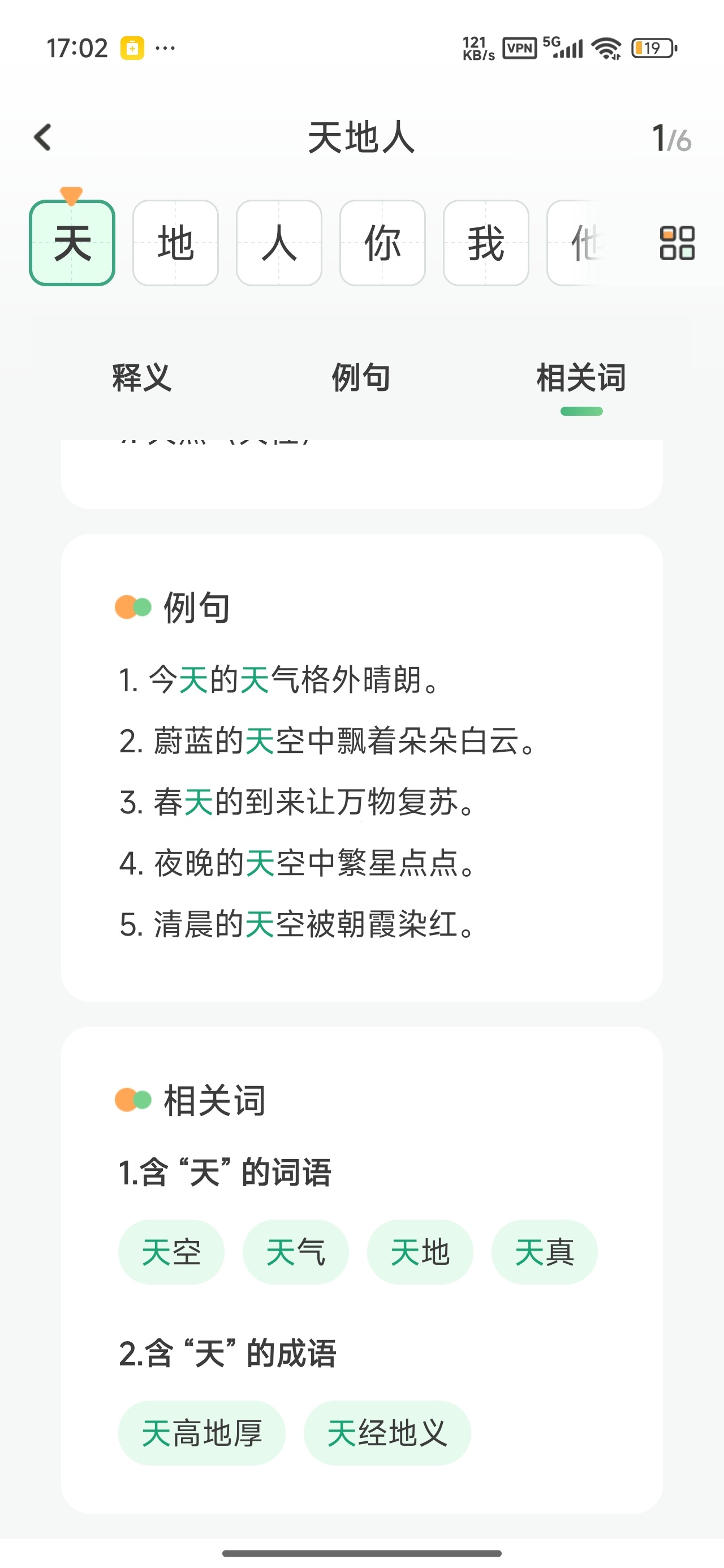Select the character 天
Image resolution: width=724 pixels, height=1568 pixels.
click(72, 243)
